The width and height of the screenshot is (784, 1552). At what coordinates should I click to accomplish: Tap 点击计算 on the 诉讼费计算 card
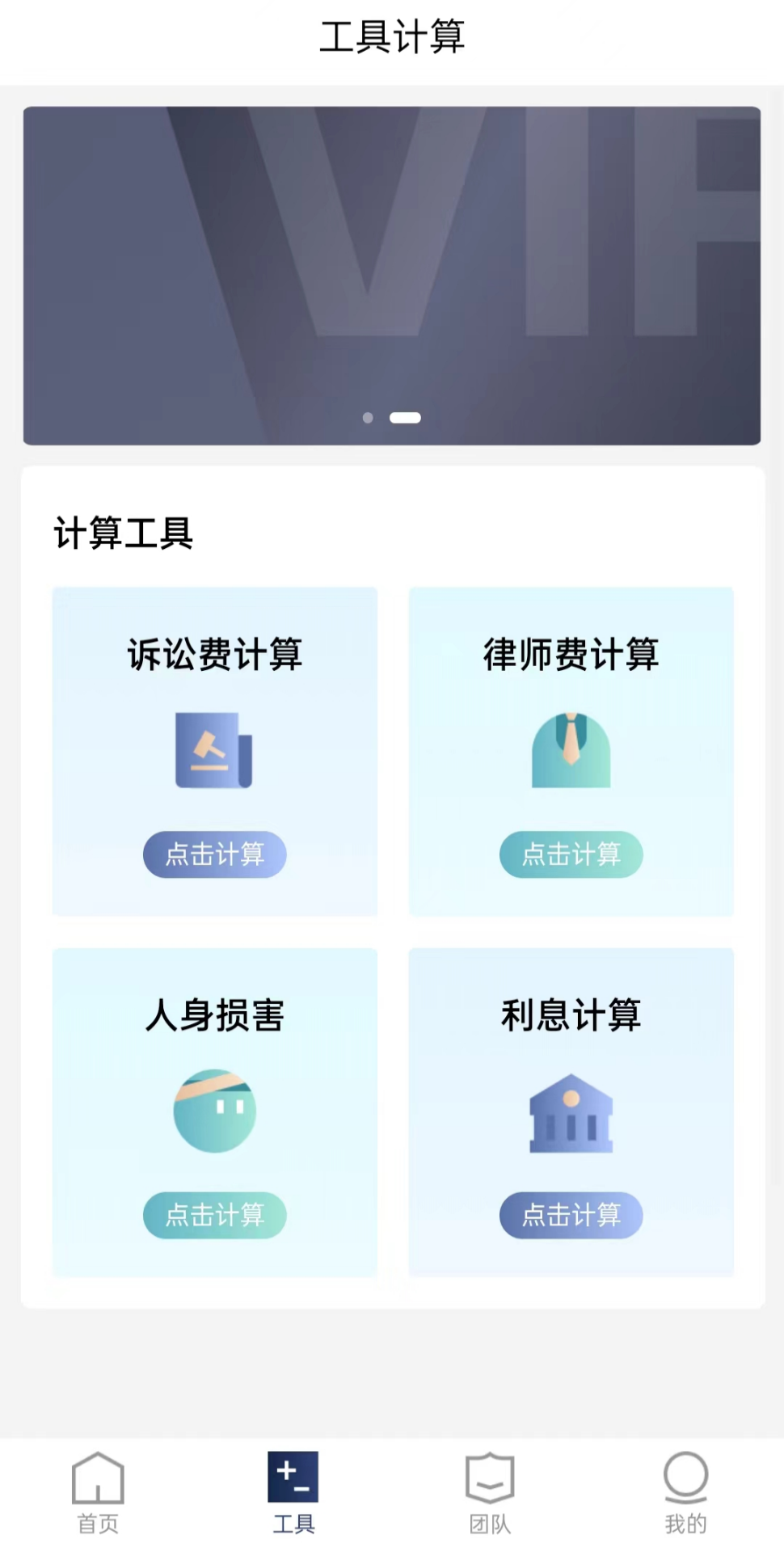(213, 854)
